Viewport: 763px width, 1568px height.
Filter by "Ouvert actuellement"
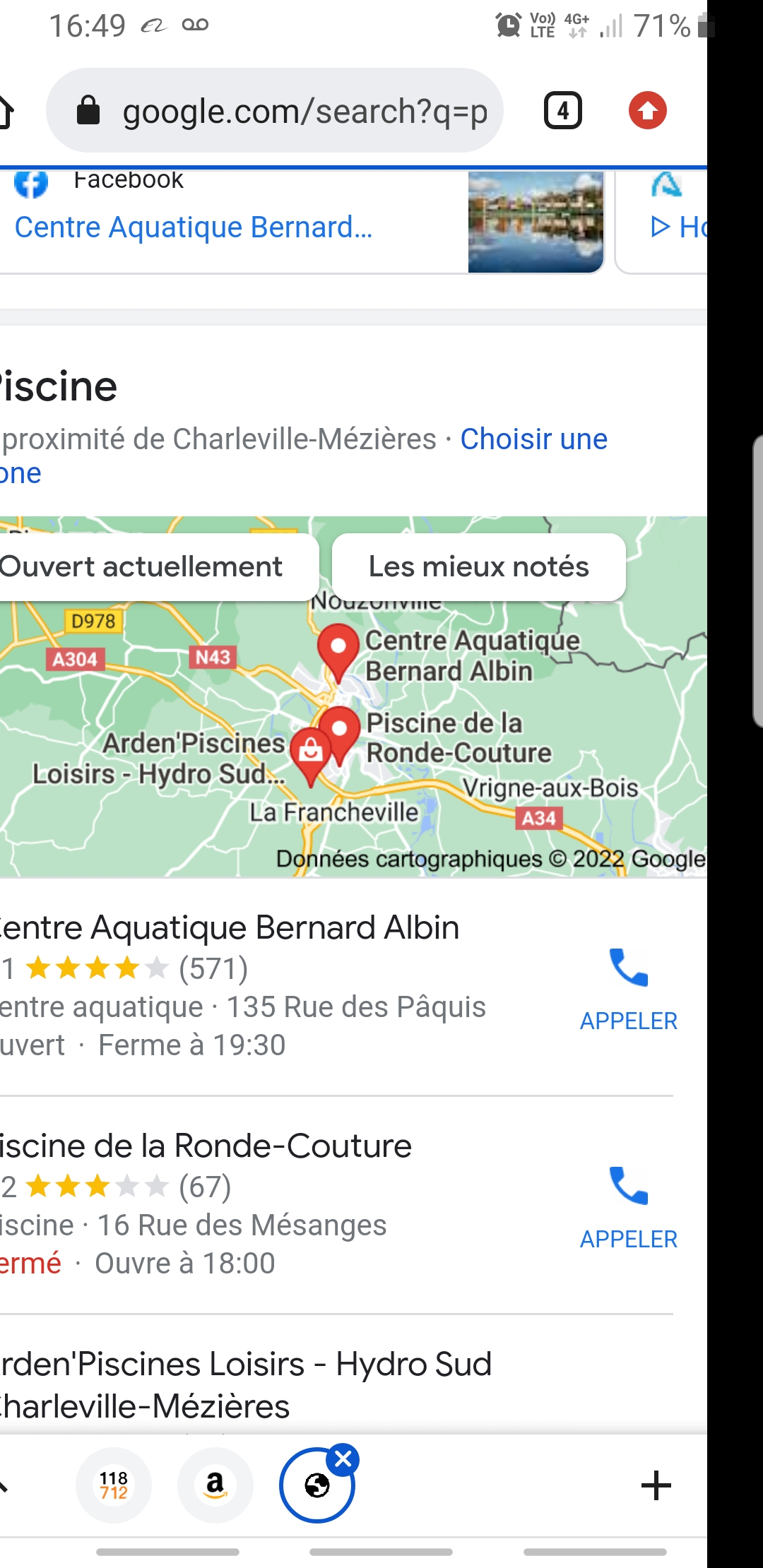(141, 566)
